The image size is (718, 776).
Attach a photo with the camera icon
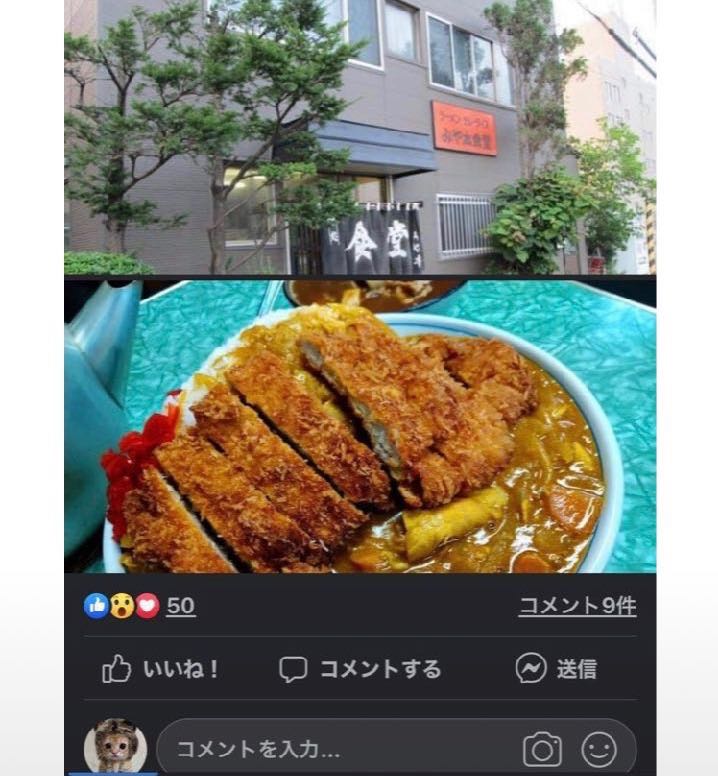tap(542, 749)
